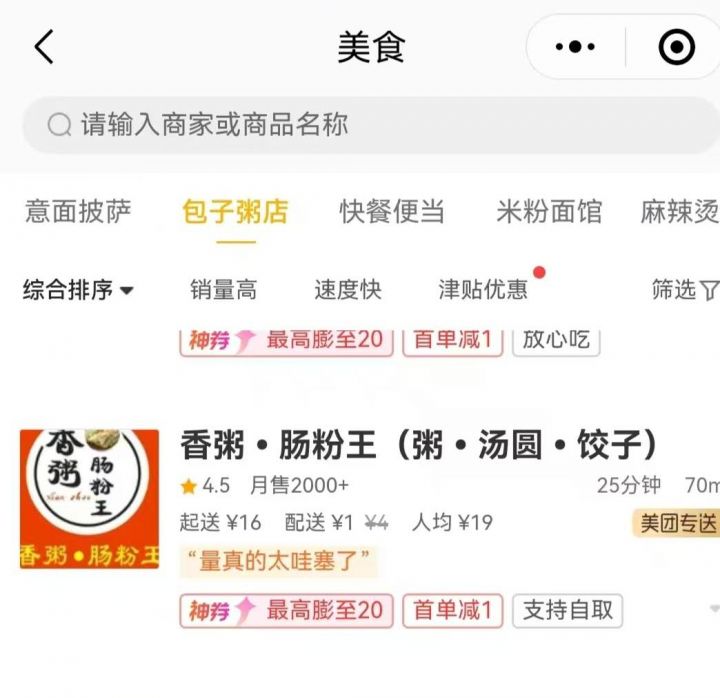Viewport: 720px width, 698px height.
Task: Switch to the 意面披萨 category tab
Action: 78,212
